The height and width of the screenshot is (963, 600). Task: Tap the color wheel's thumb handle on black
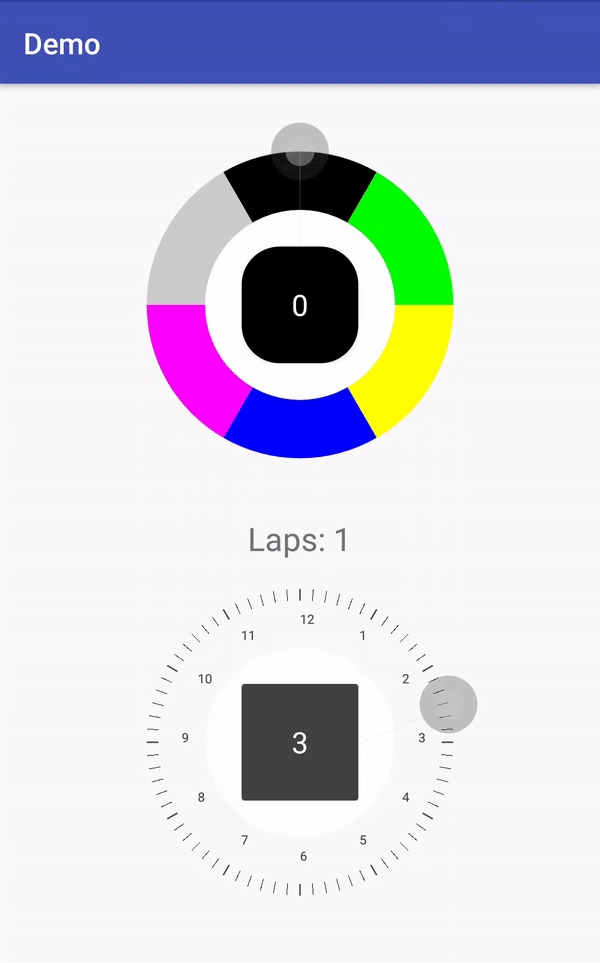300,151
